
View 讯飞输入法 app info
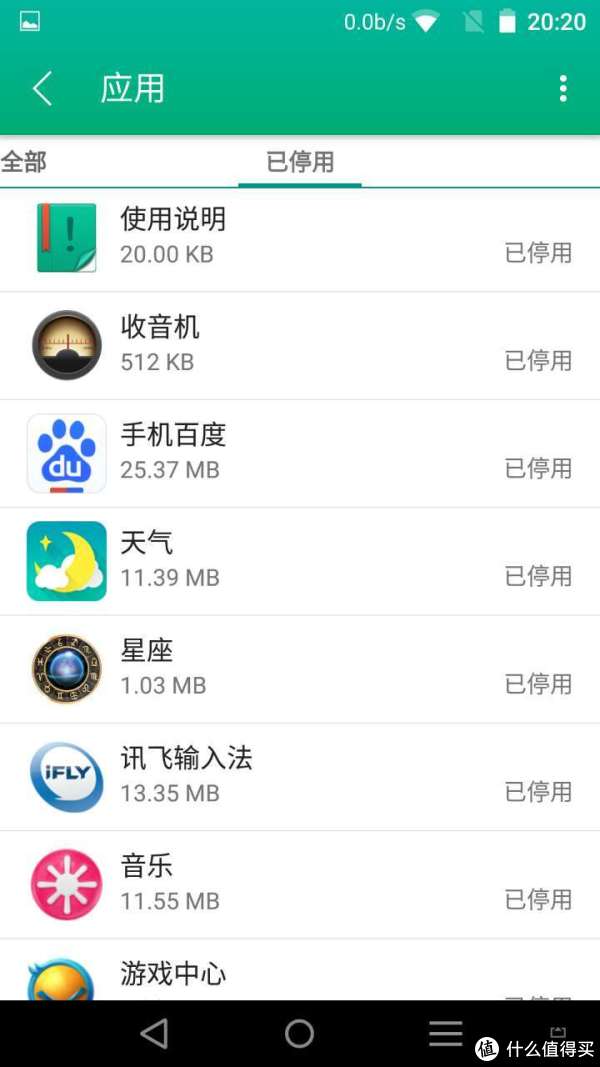(300, 776)
